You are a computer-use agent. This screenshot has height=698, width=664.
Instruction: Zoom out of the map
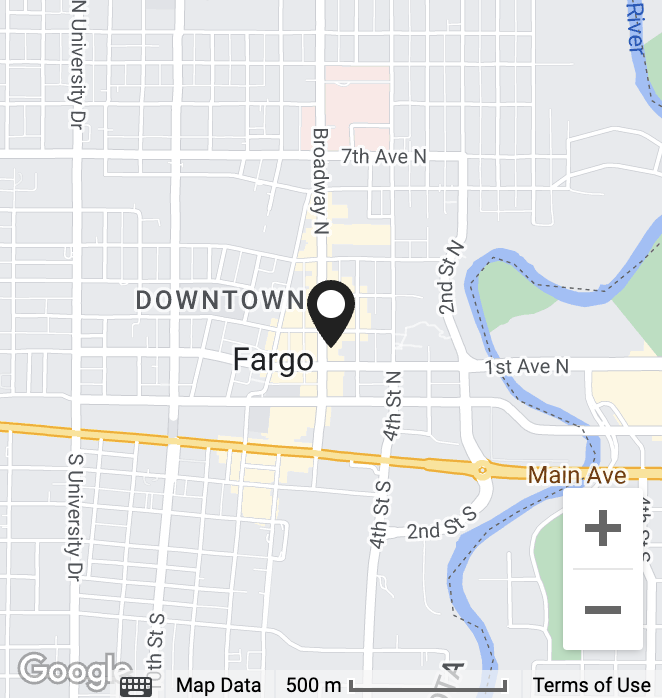[x=602, y=610]
